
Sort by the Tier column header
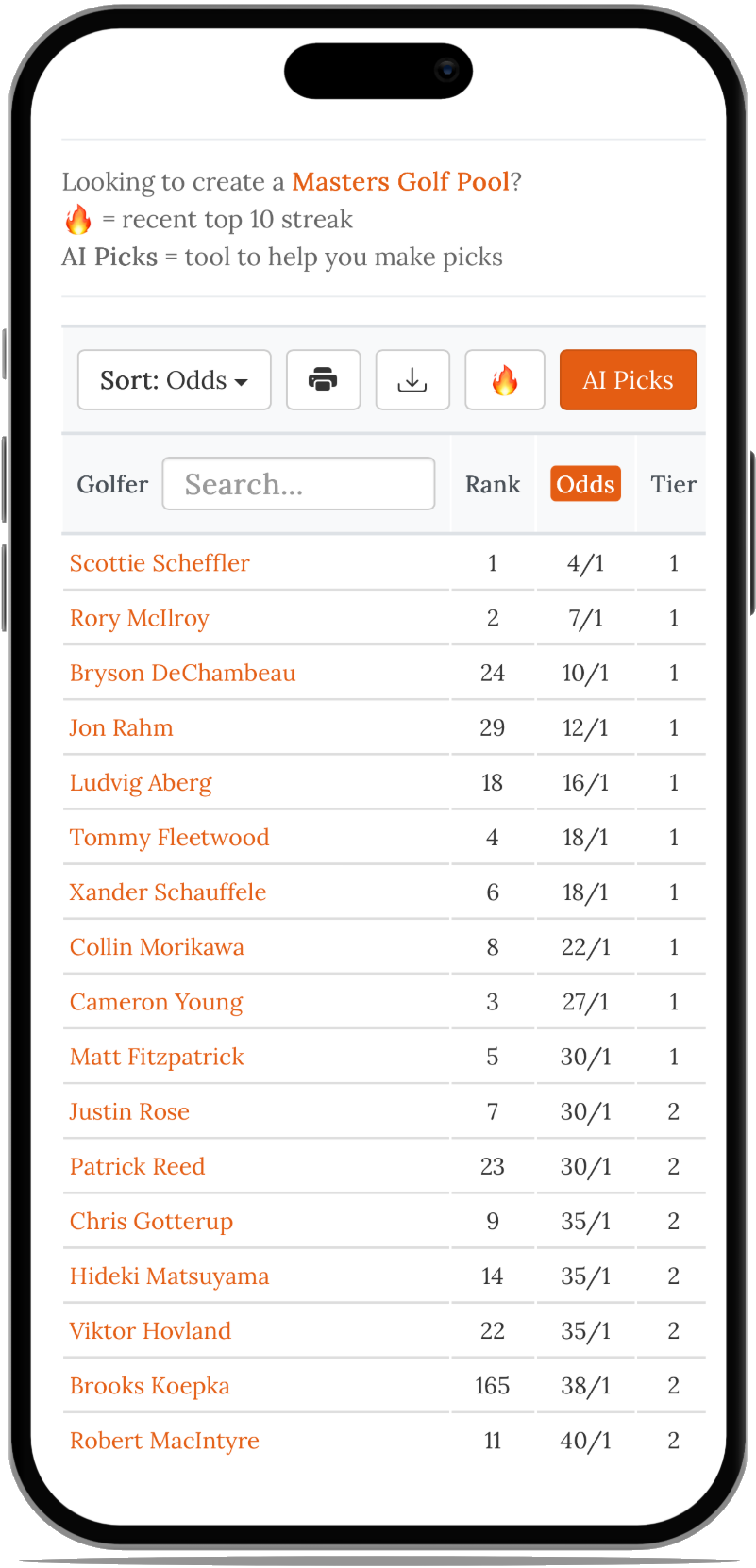673,484
